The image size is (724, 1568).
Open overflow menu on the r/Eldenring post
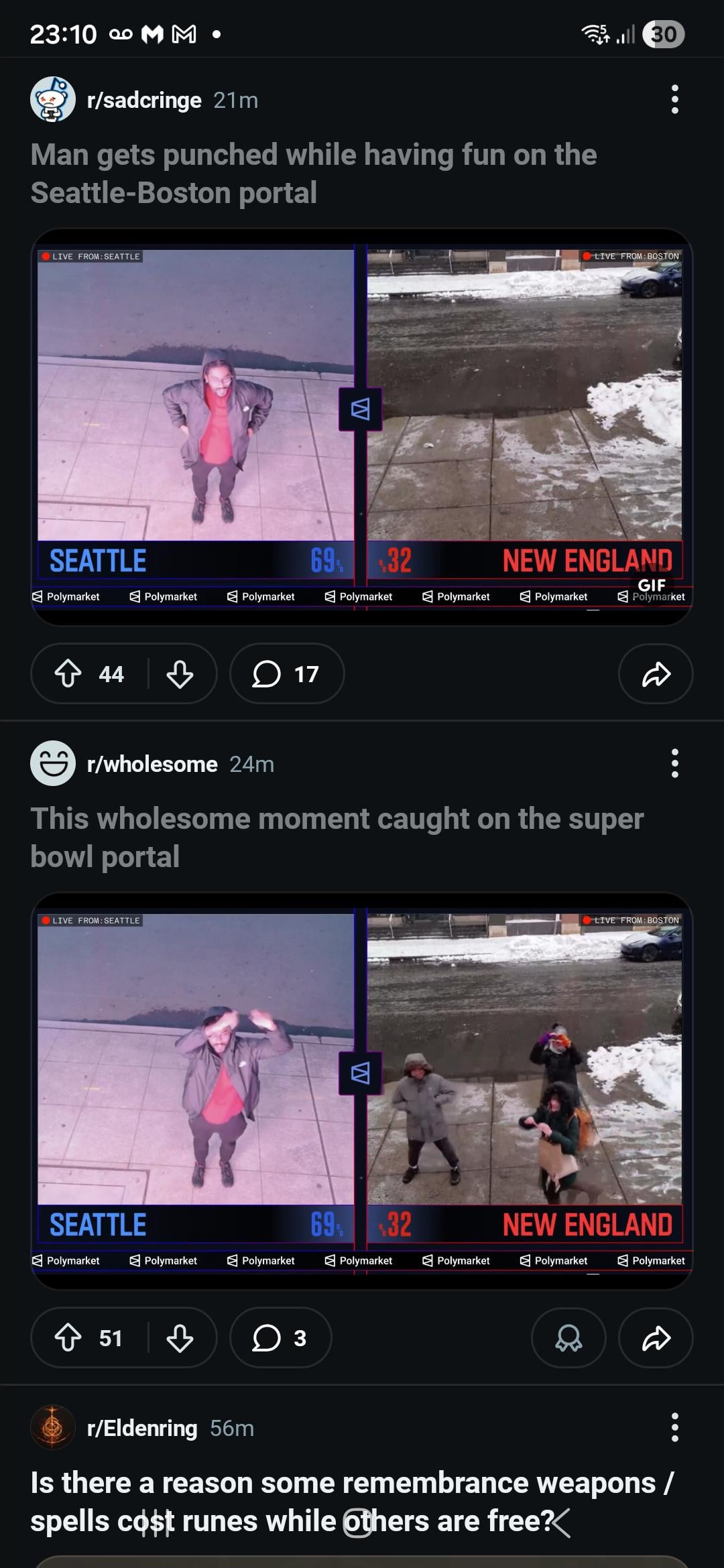coord(674,1428)
